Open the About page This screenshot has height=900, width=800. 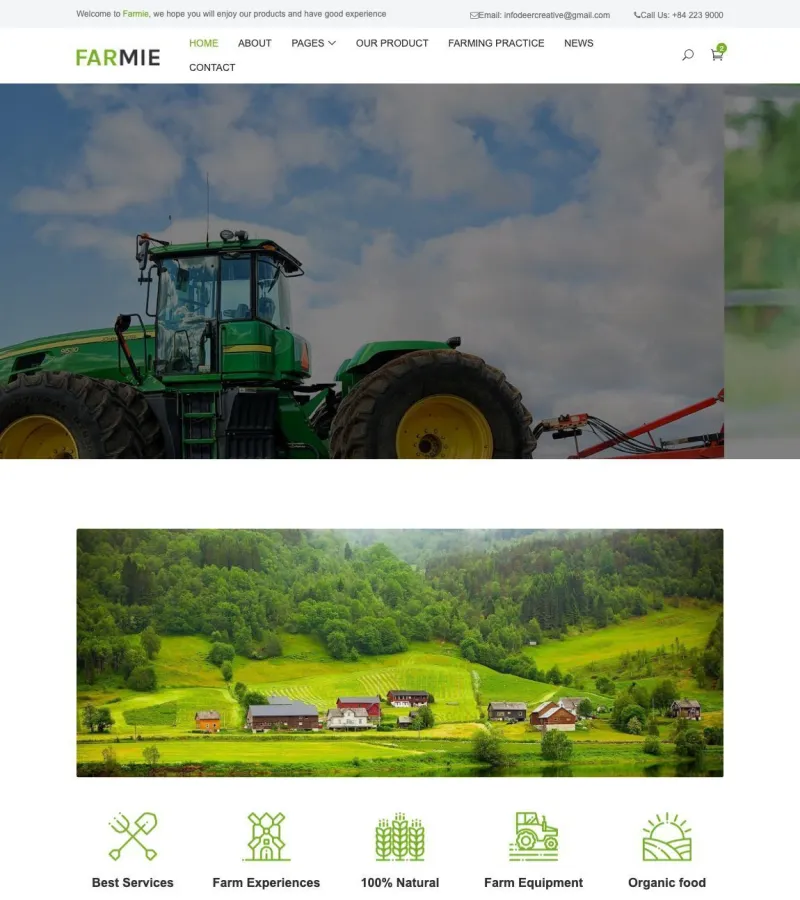point(255,43)
